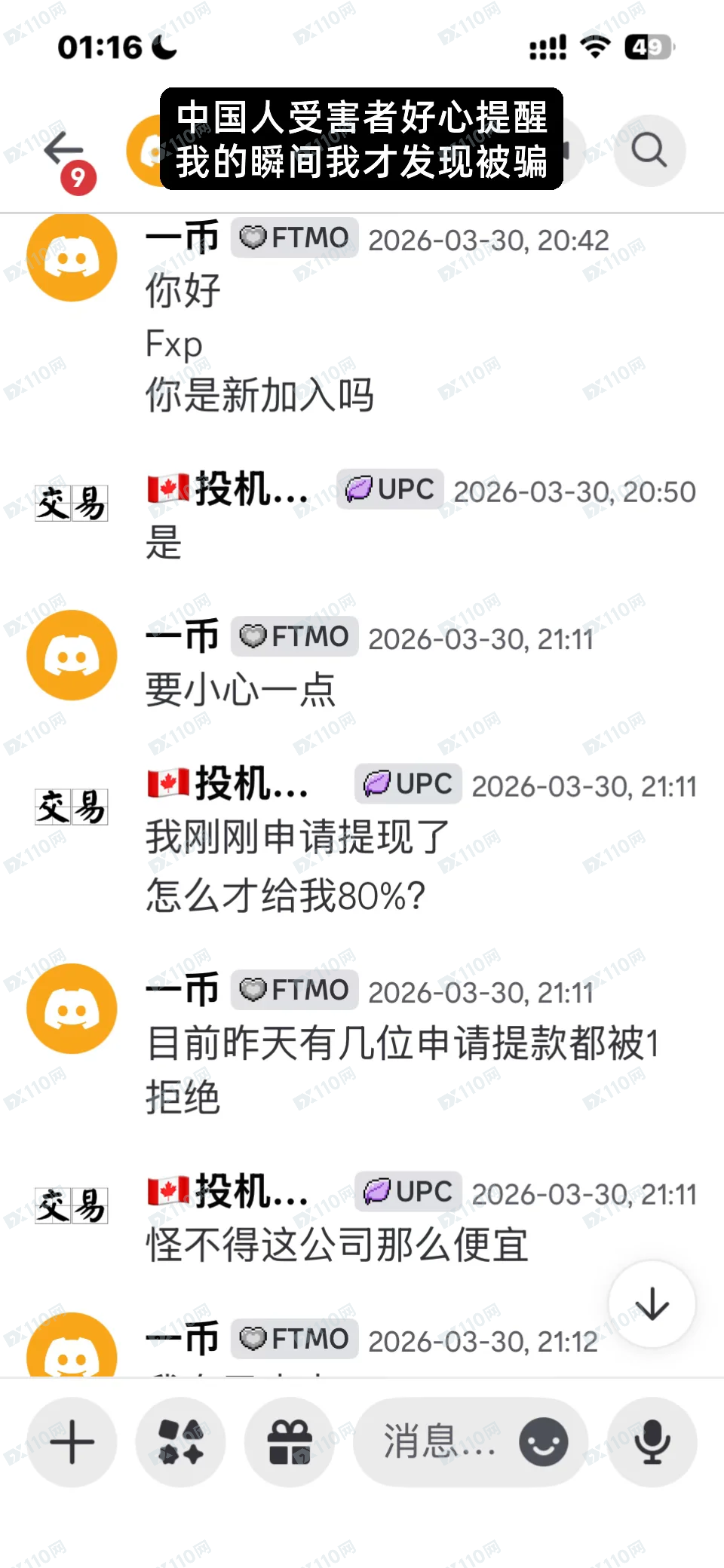Open the emoji picker
The image size is (724, 1568).
point(543,1442)
